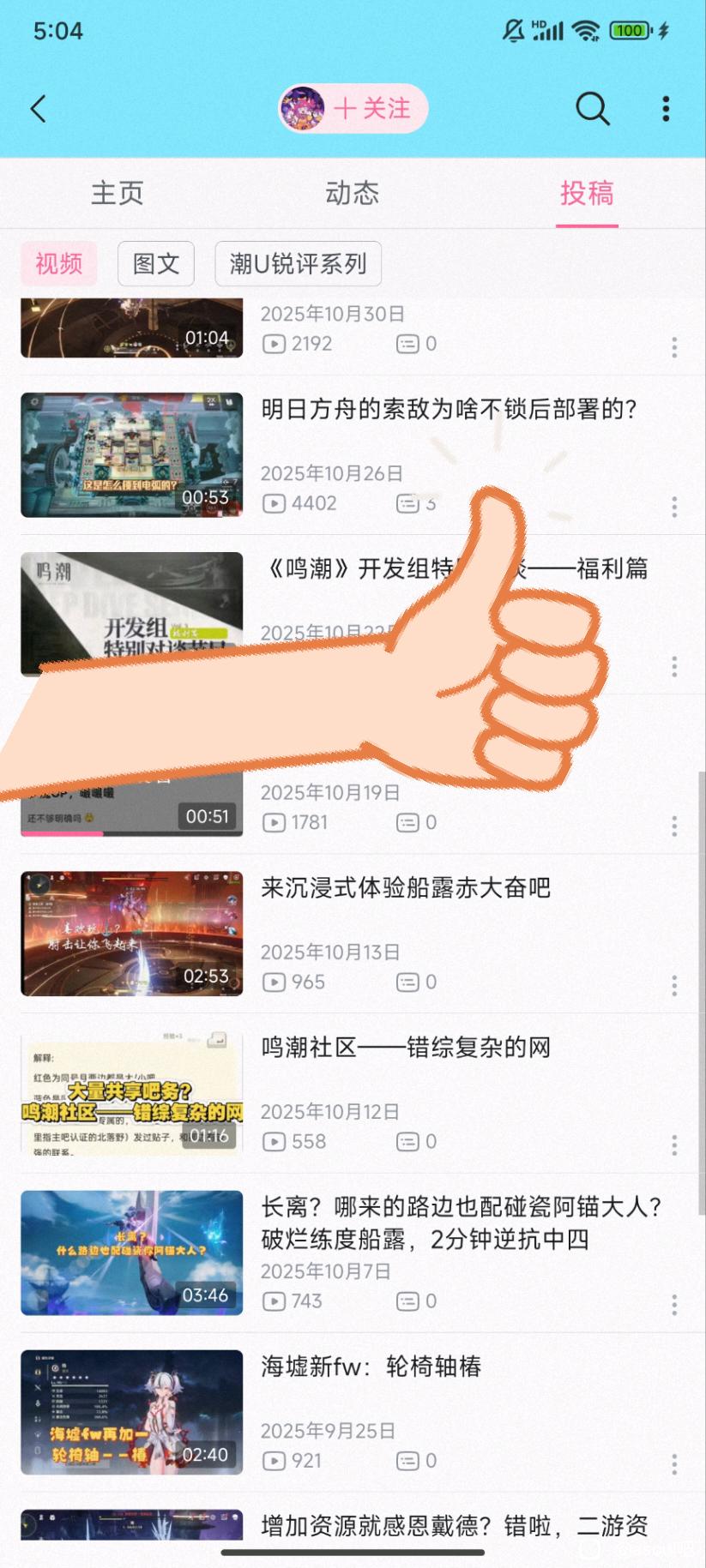706x1568 pixels.
Task: Open the top-right overflow menu
Action: 666,109
